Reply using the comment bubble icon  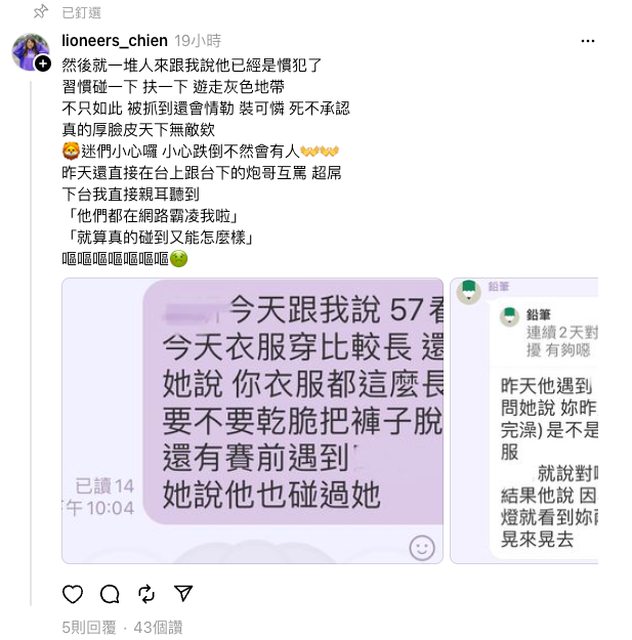click(110, 594)
